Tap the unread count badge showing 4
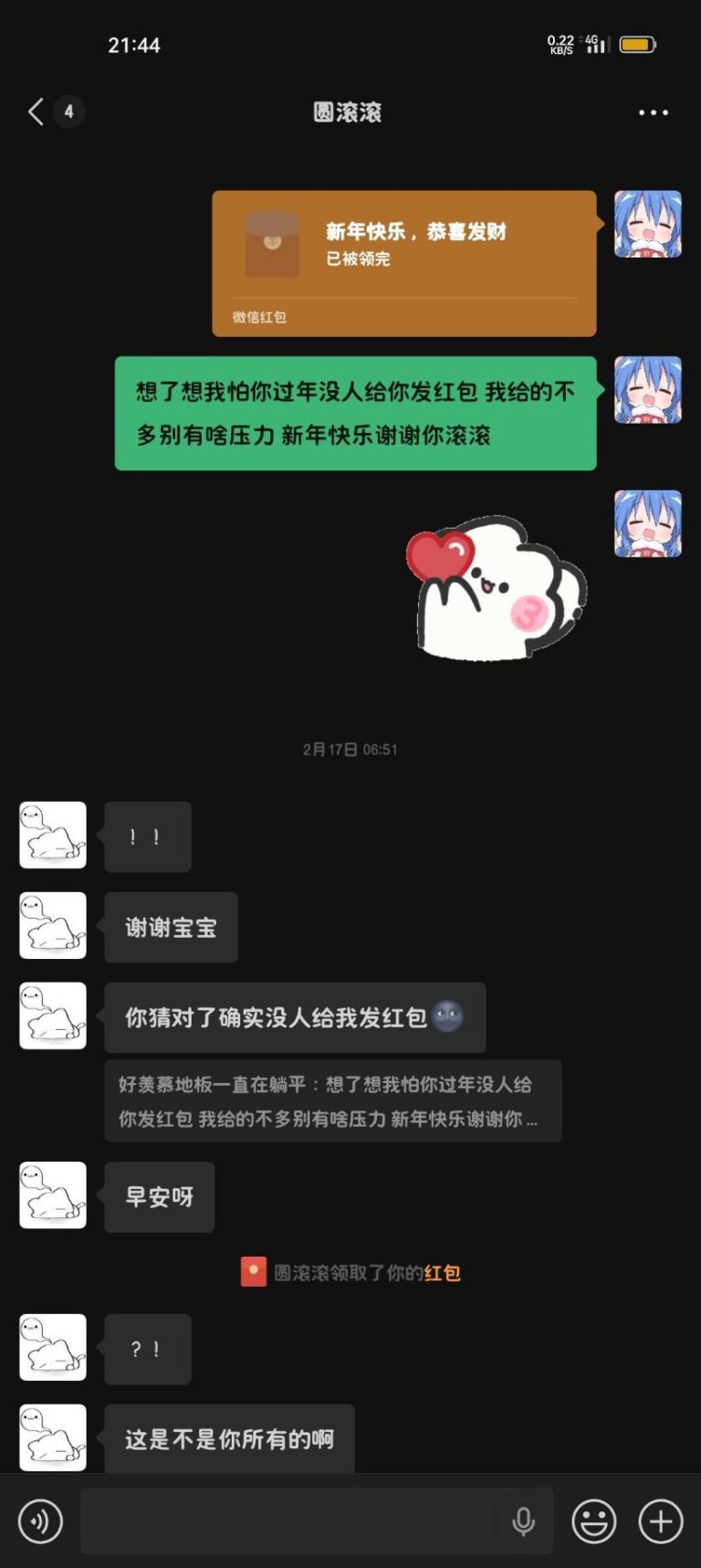701x1568 pixels. tap(68, 111)
